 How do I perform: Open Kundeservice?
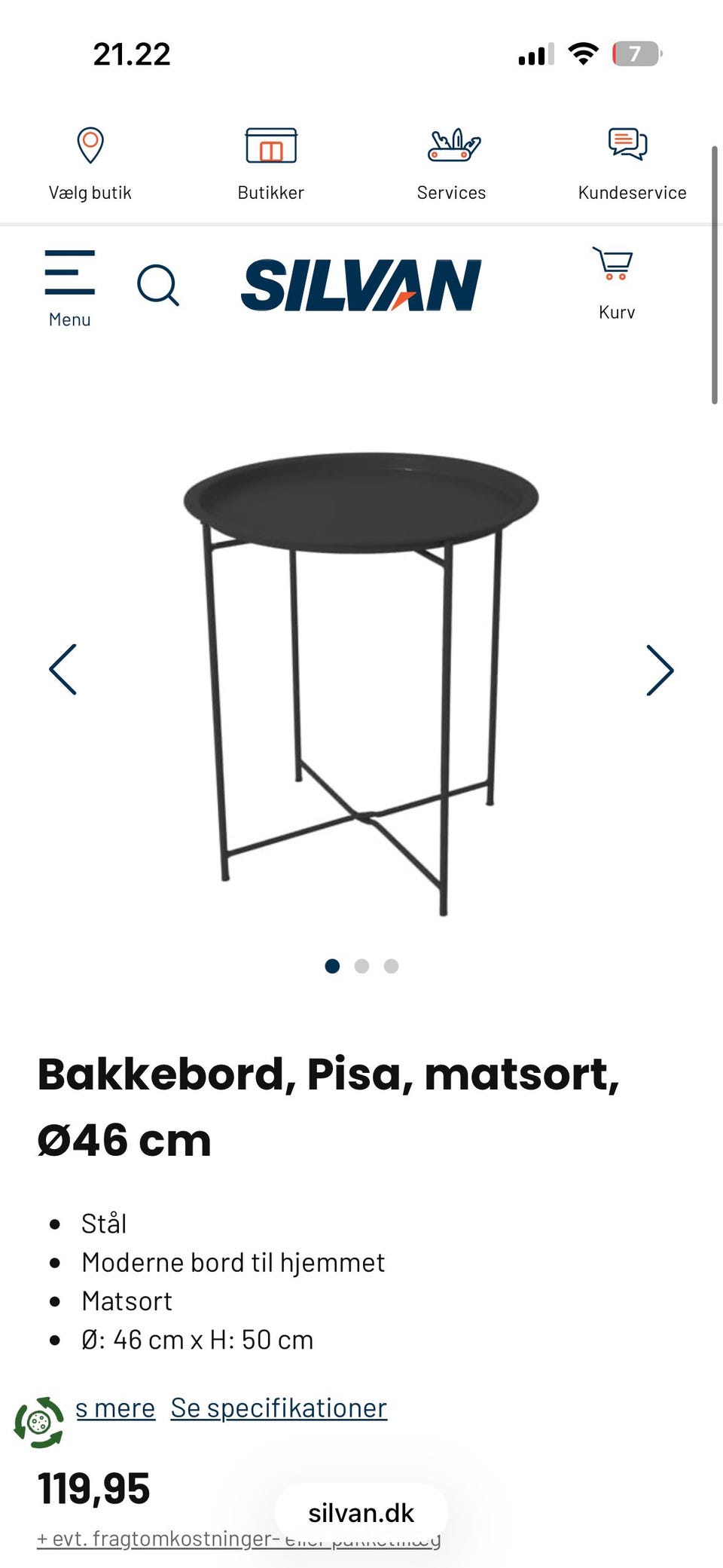(632, 164)
